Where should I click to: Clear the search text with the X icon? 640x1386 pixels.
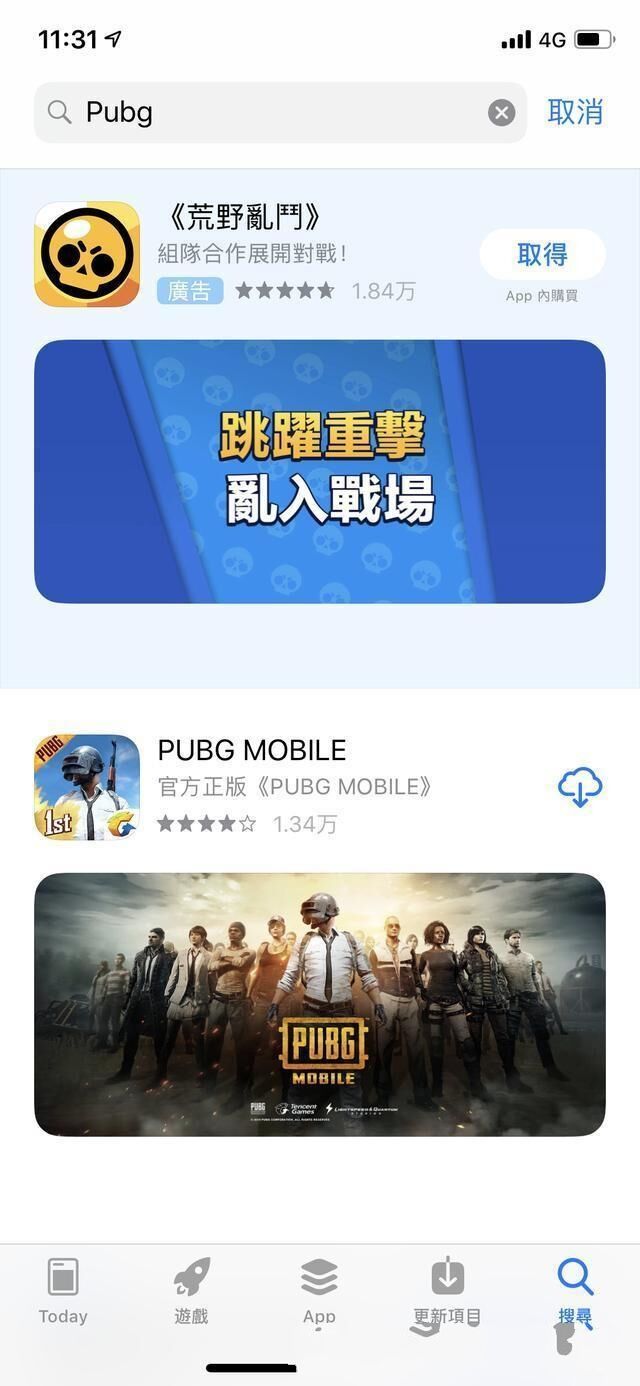click(501, 113)
